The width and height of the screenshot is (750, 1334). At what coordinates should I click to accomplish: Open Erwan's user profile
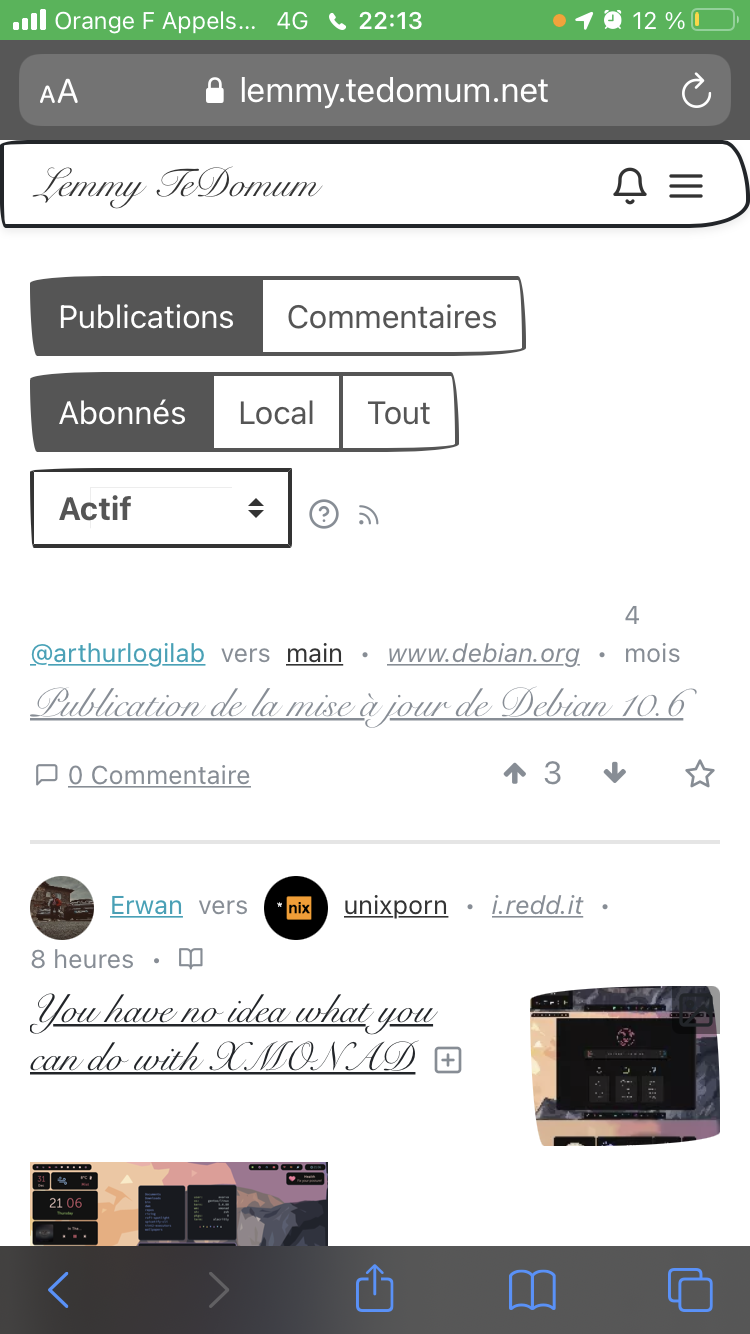(146, 906)
